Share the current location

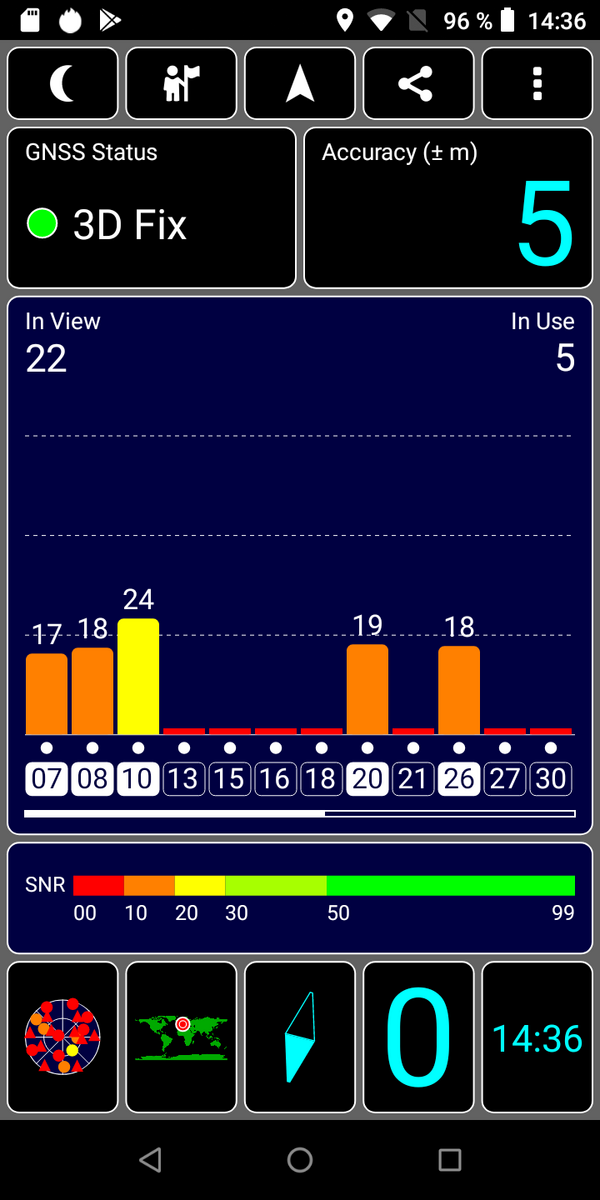pos(418,84)
